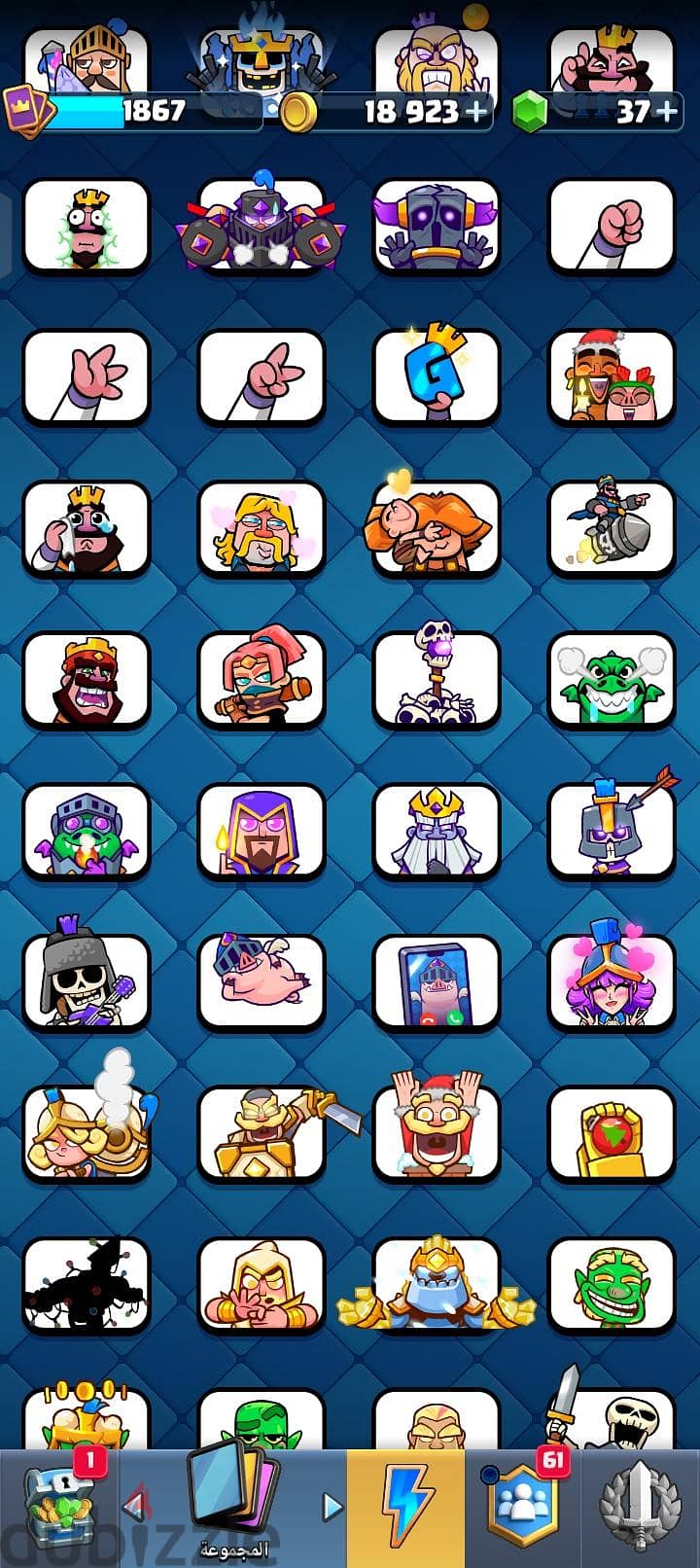Select the phone call emote
Screen dimensions: 700x1568
point(437,981)
